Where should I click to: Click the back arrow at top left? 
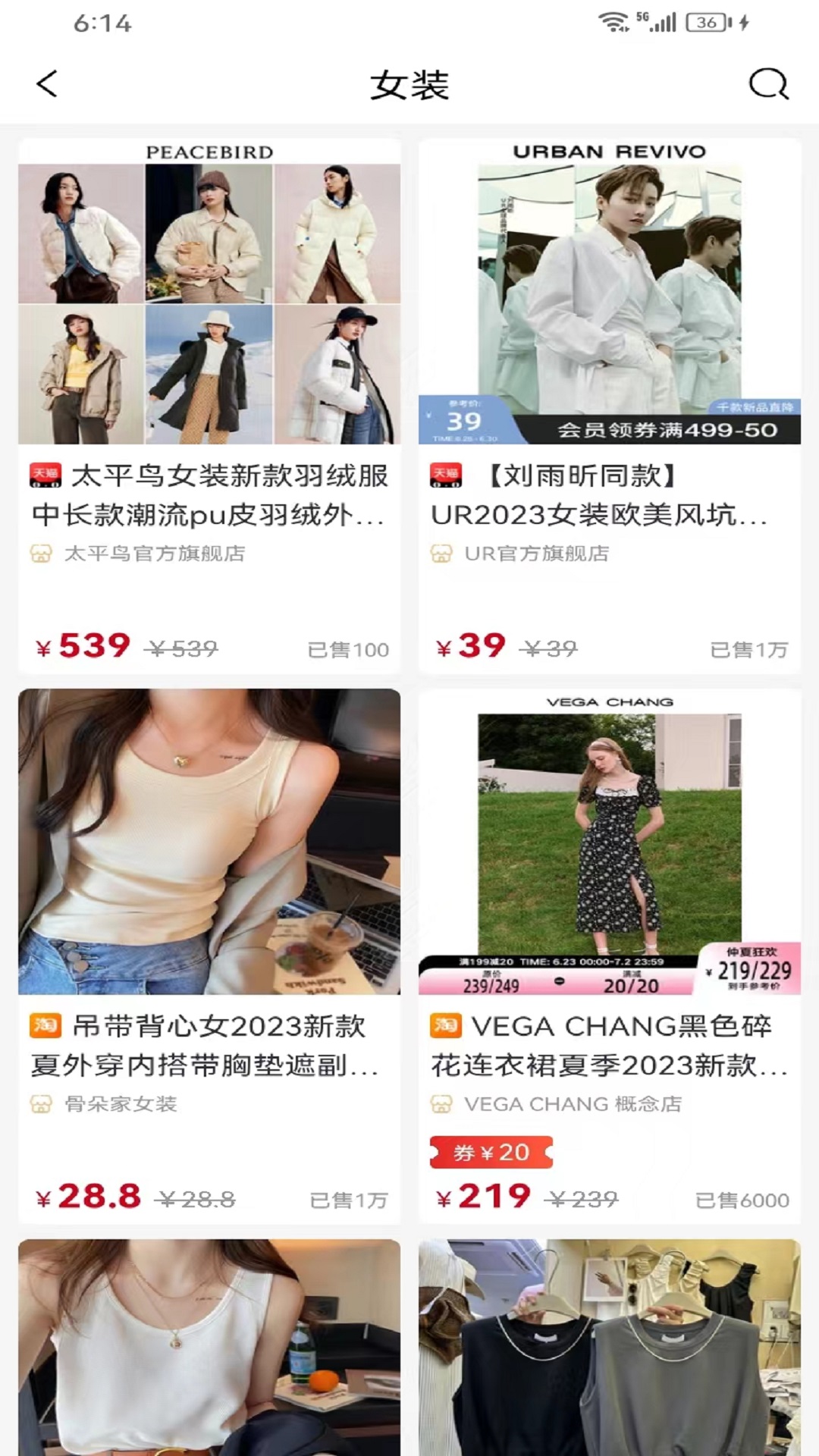click(47, 85)
